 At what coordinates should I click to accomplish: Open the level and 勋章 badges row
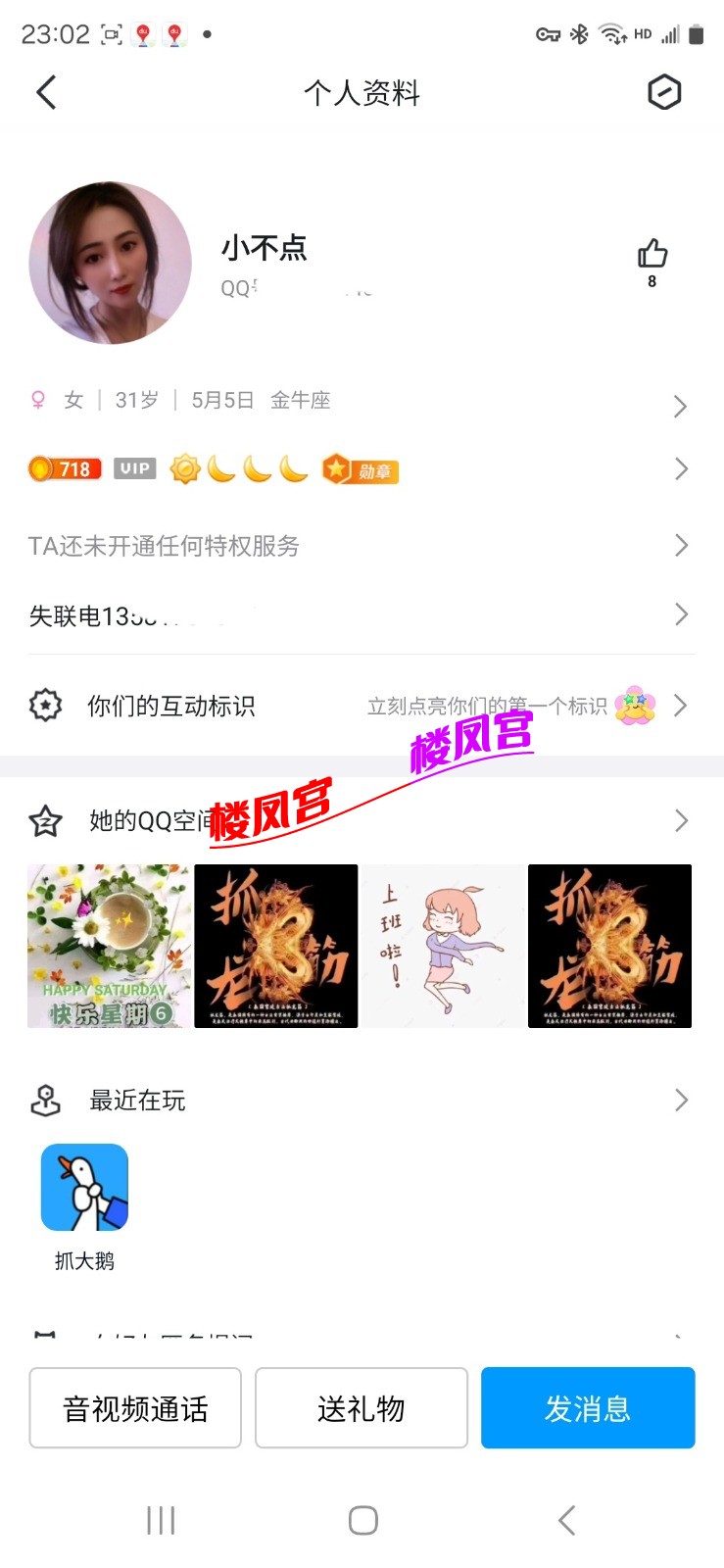coord(359,469)
